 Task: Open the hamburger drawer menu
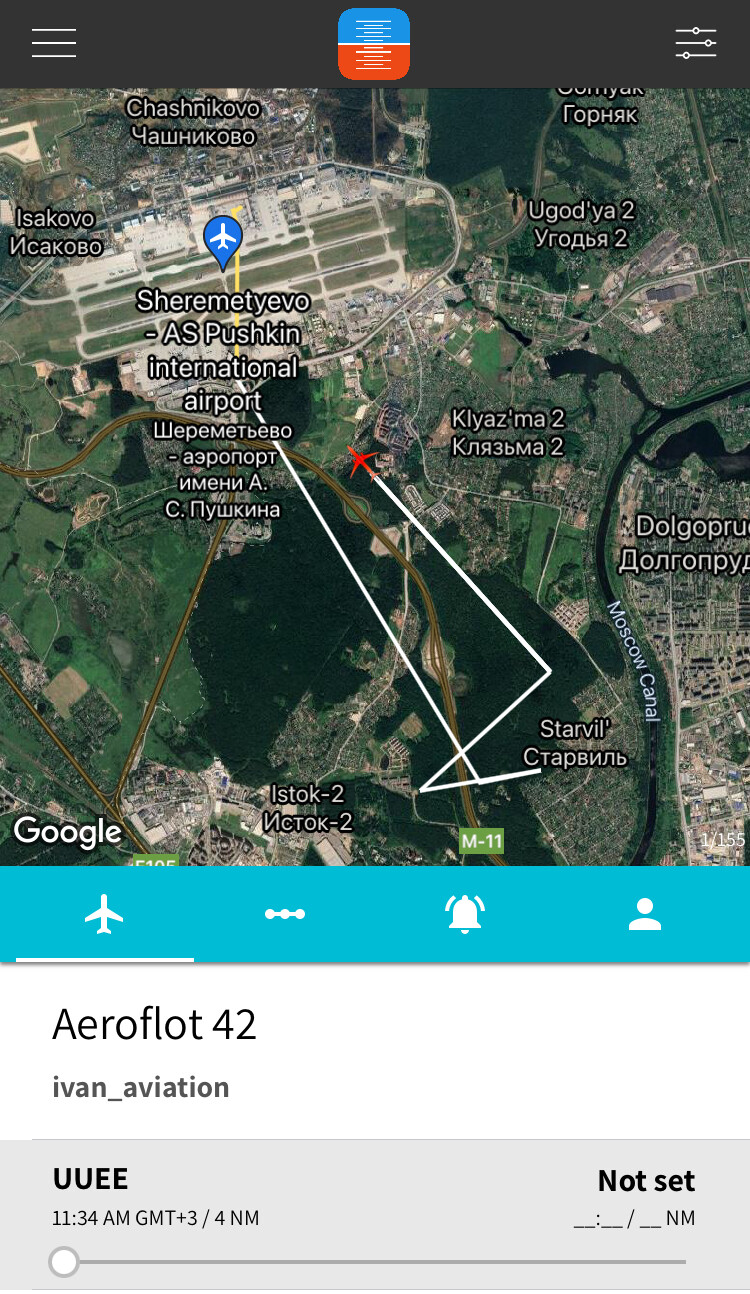point(54,43)
